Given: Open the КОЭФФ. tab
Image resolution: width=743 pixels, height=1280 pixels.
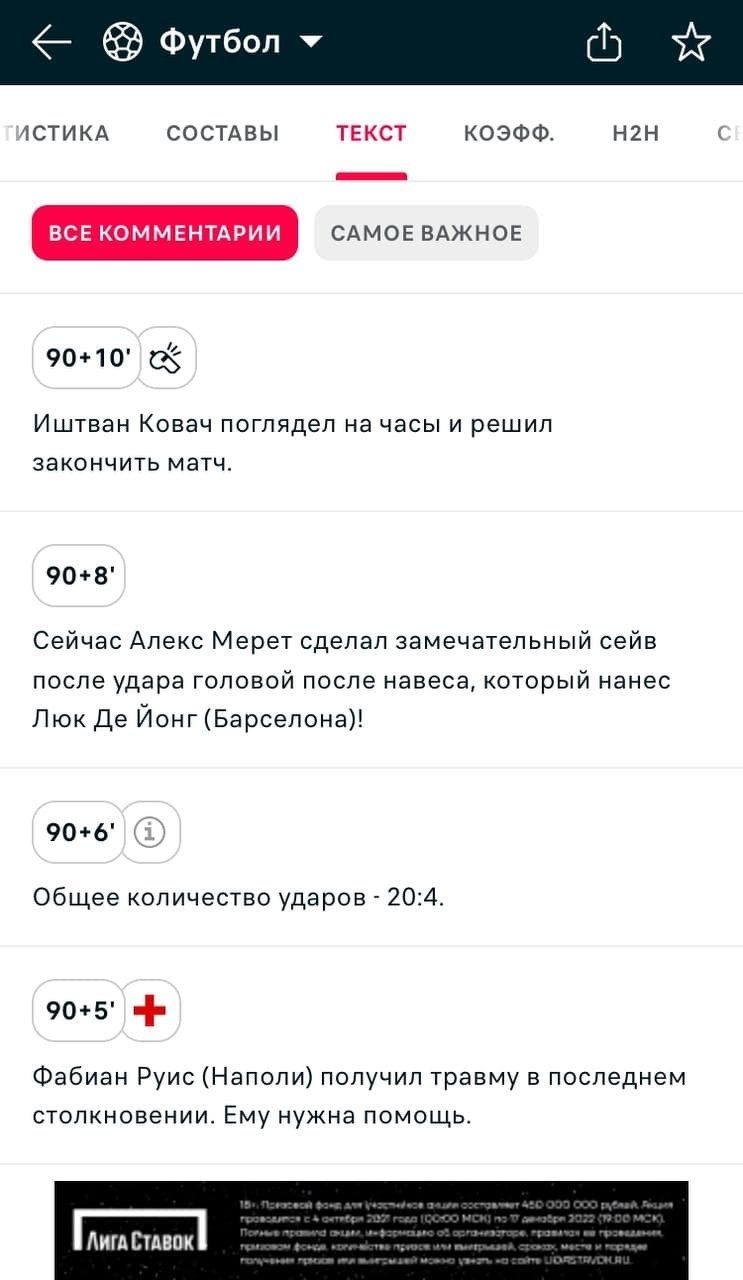Looking at the screenshot, I should pos(509,133).
